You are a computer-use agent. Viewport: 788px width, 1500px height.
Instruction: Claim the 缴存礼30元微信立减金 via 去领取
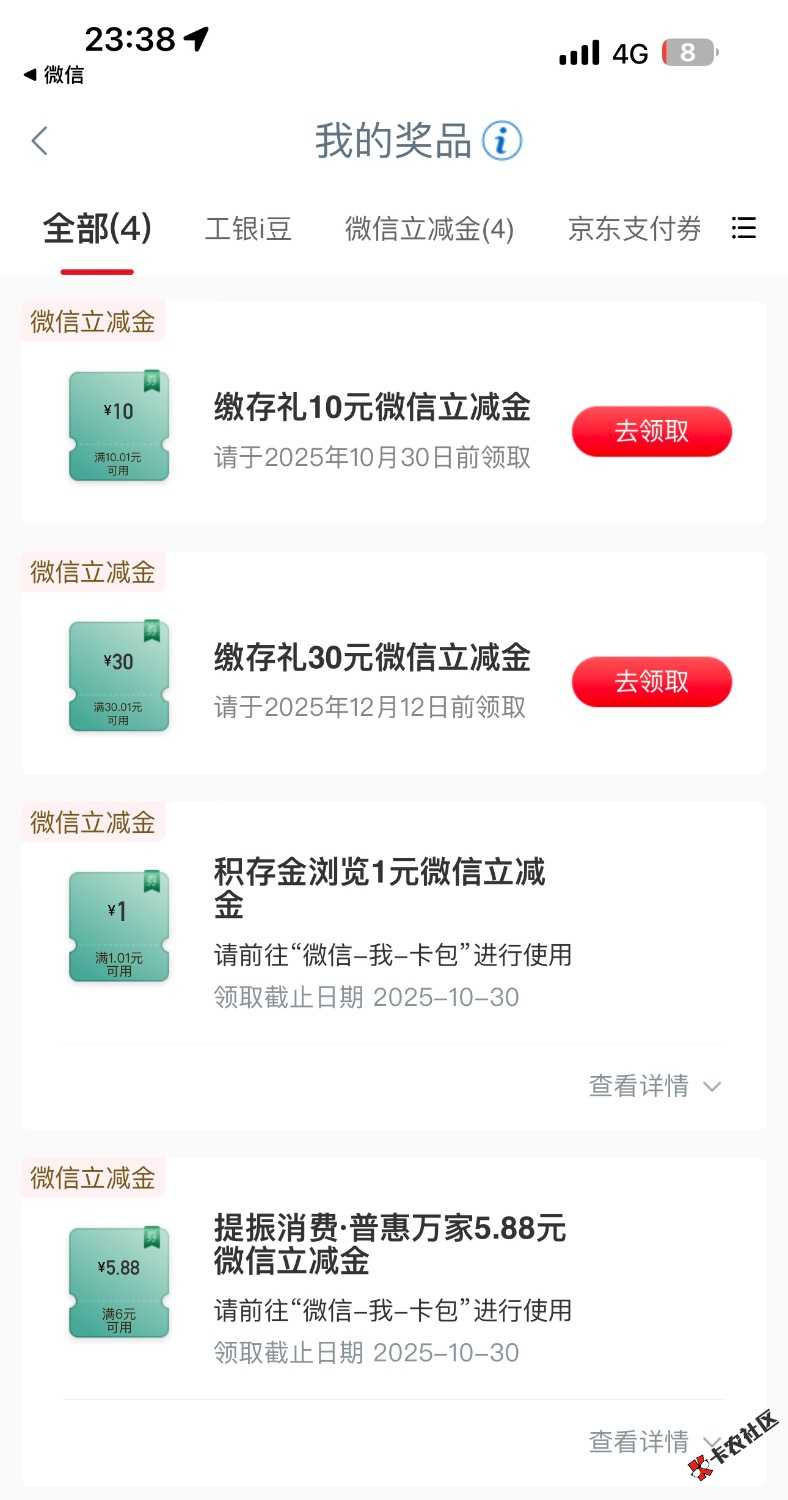(x=651, y=681)
